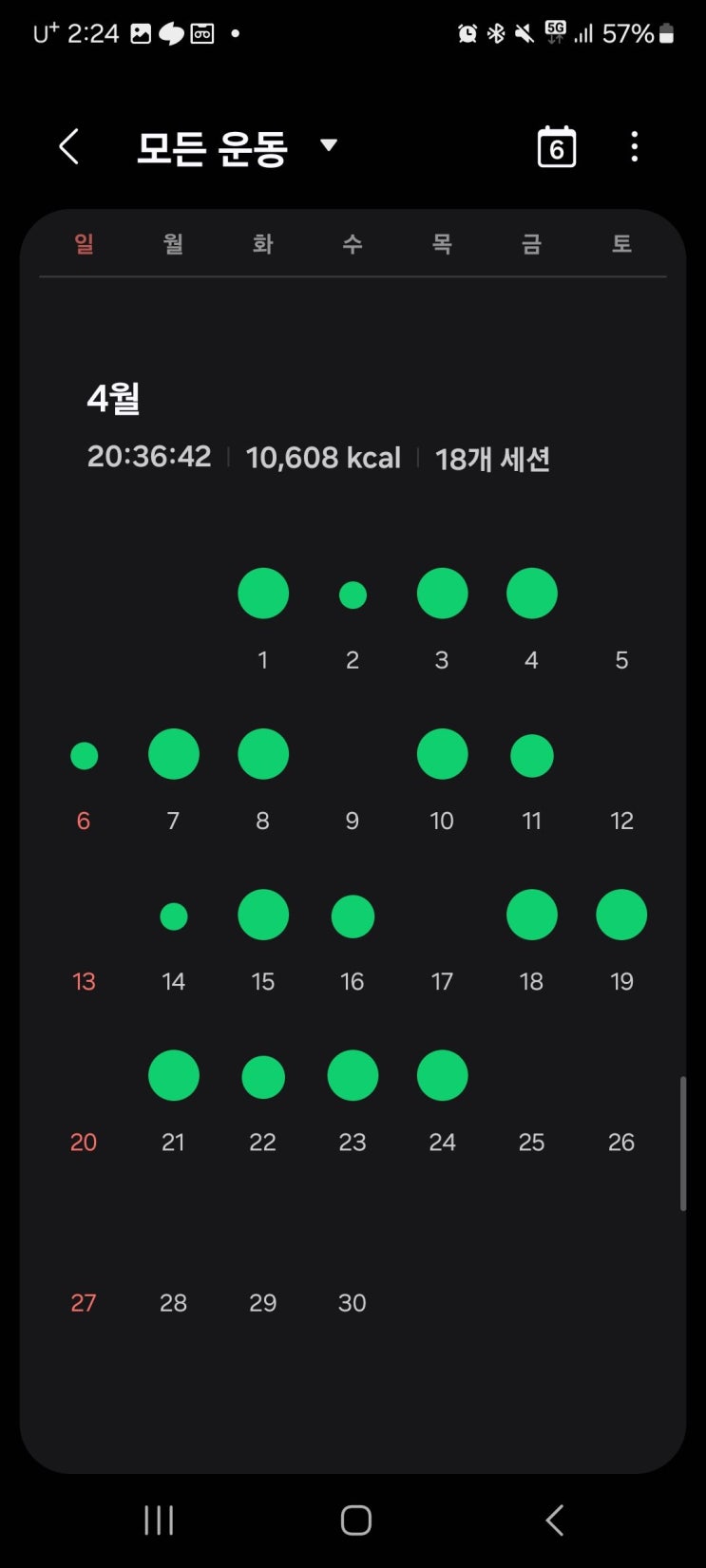The image size is (706, 1568).
Task: View April 3 exercise record
Action: click(x=442, y=595)
